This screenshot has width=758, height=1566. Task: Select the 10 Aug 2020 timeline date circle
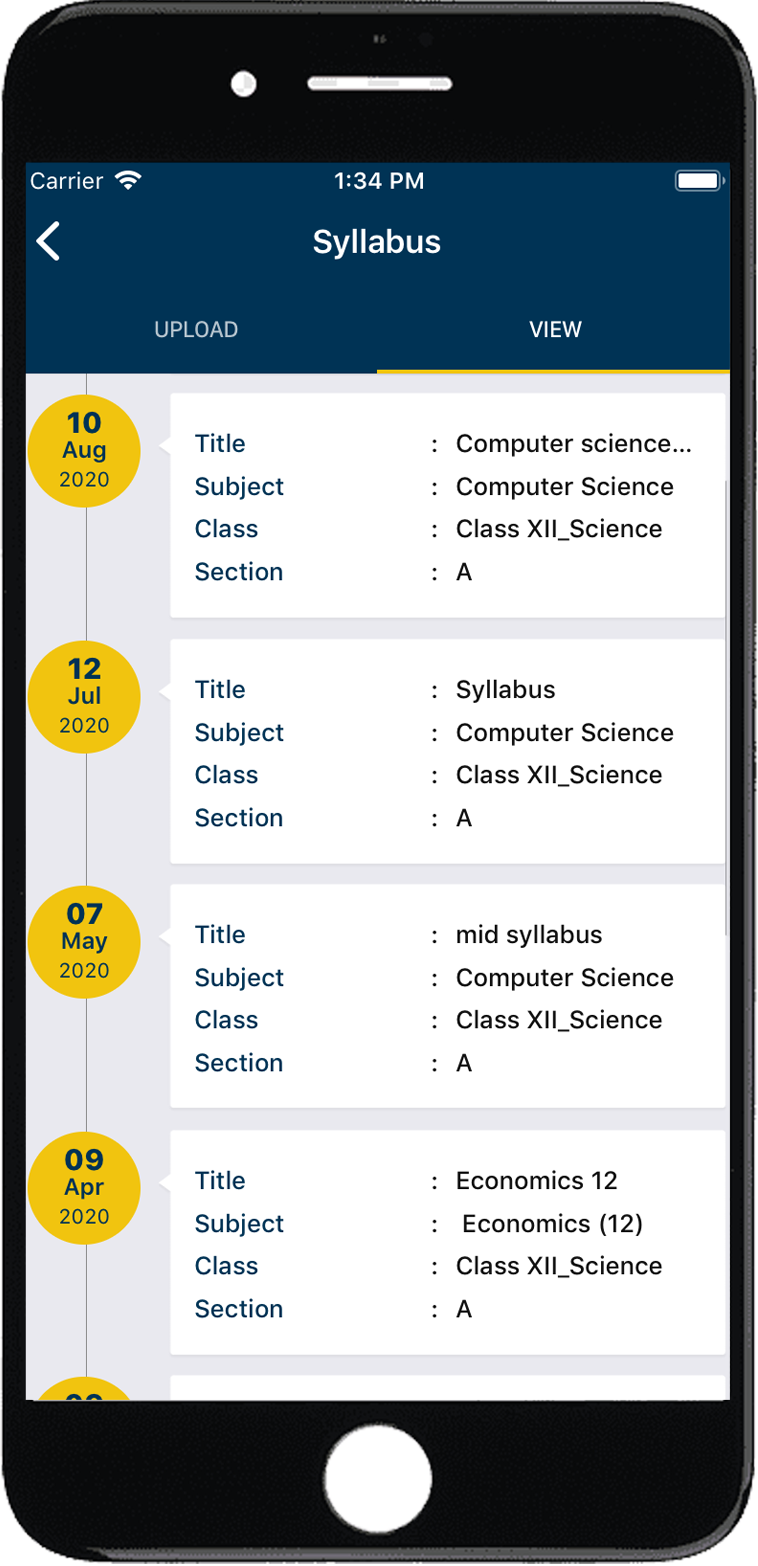coord(84,451)
